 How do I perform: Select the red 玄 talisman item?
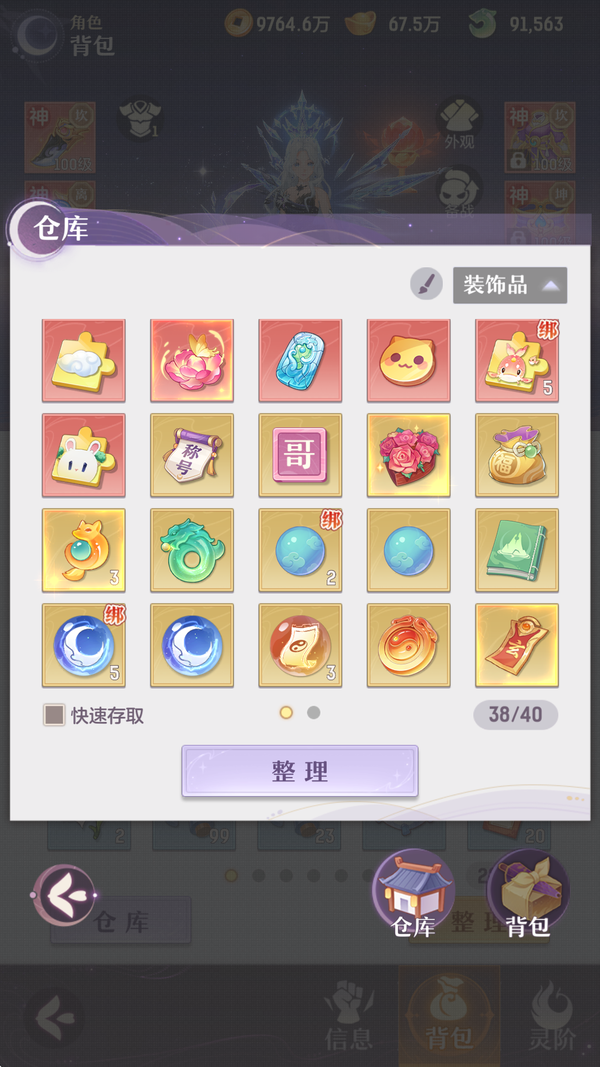coord(517,645)
